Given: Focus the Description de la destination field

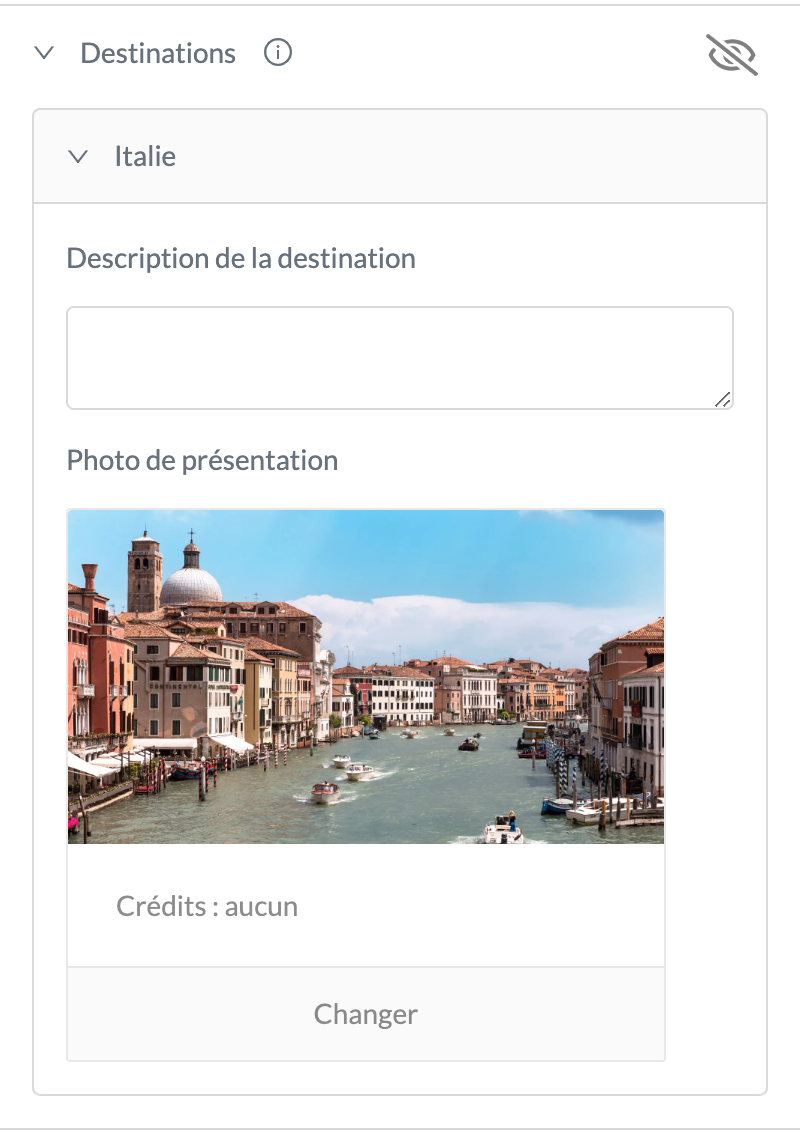Looking at the screenshot, I should click(x=399, y=358).
